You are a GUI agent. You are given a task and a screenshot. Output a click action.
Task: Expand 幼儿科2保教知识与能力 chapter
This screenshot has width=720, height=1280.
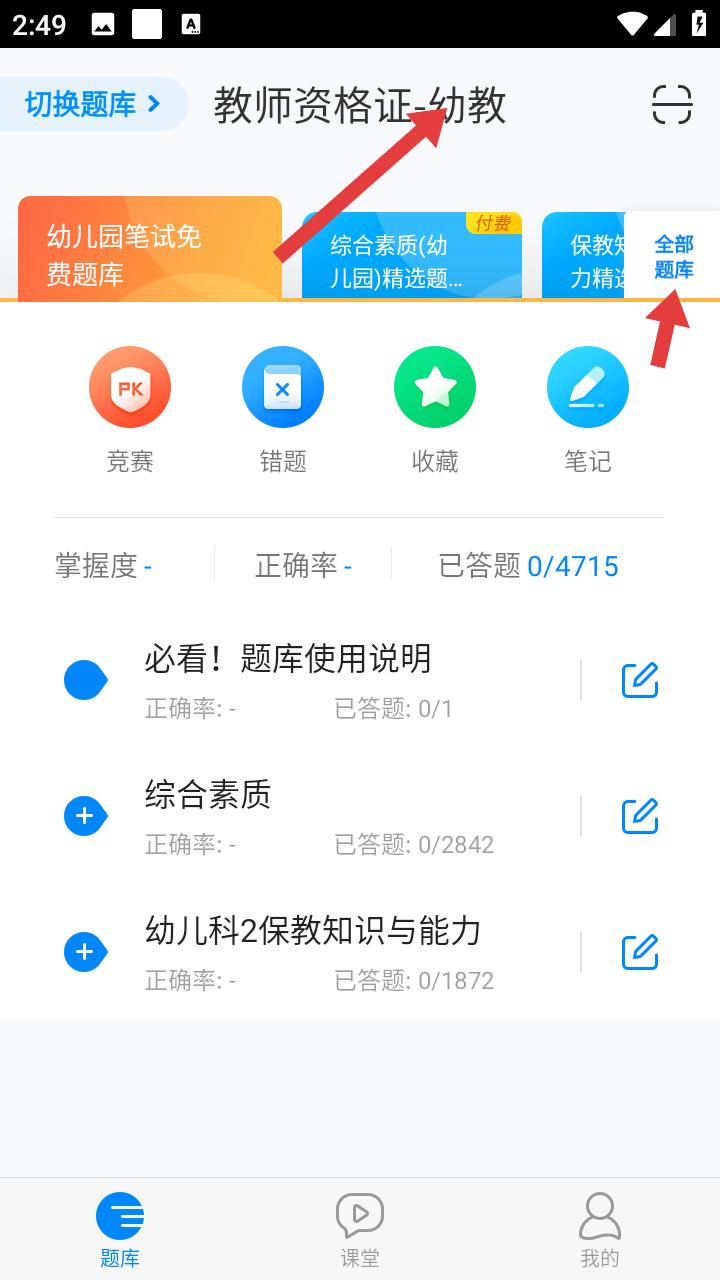point(85,952)
